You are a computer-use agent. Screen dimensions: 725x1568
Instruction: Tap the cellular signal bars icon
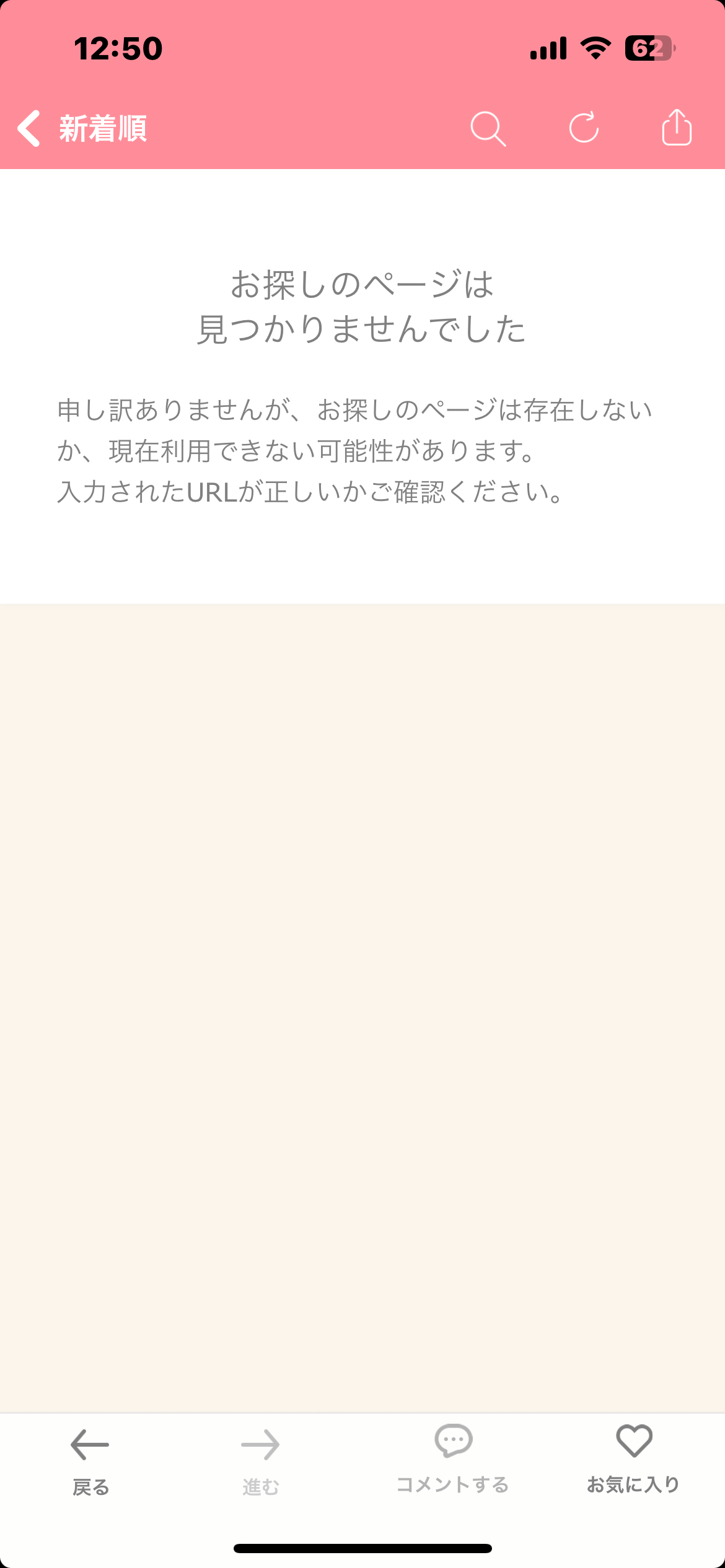548,48
